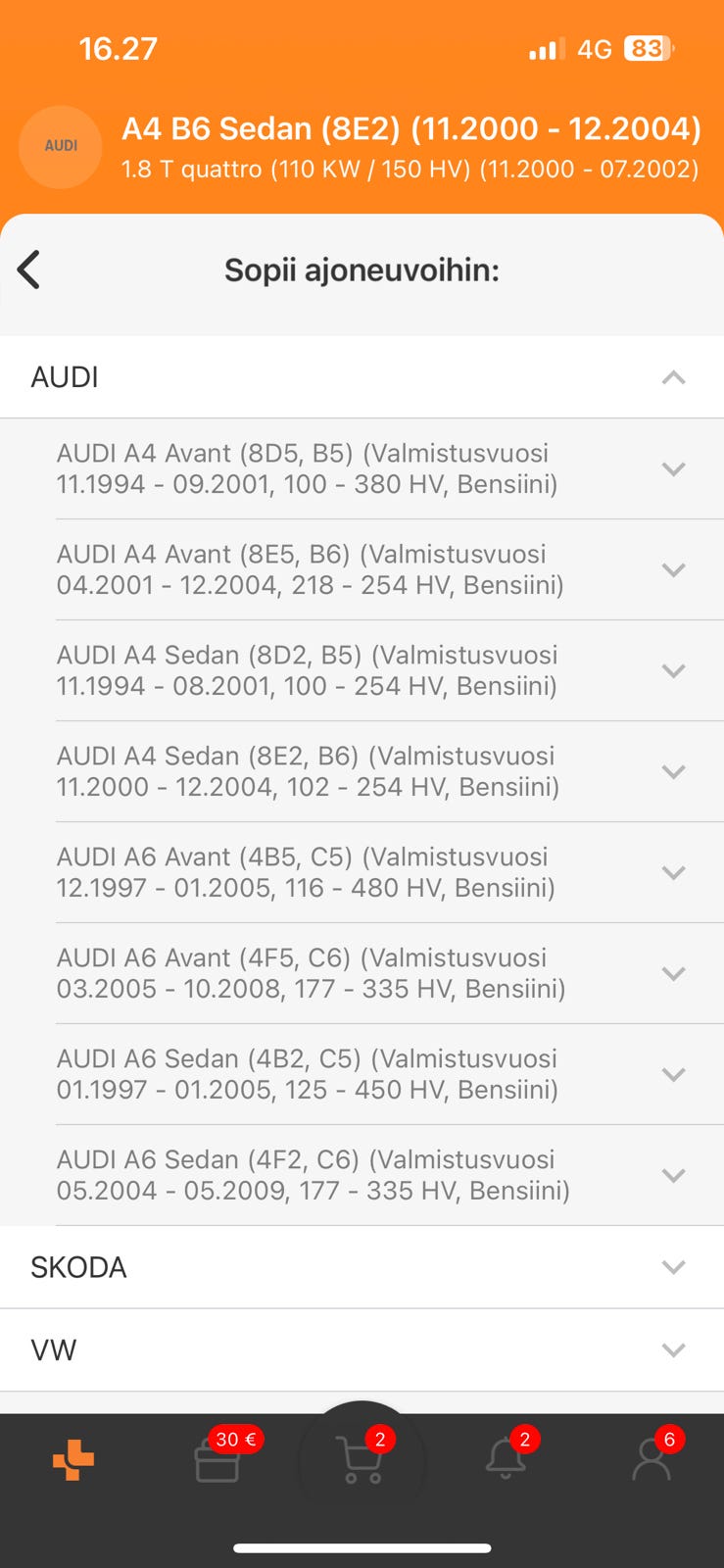Open the 30 € bonus box tab

click(x=217, y=1460)
